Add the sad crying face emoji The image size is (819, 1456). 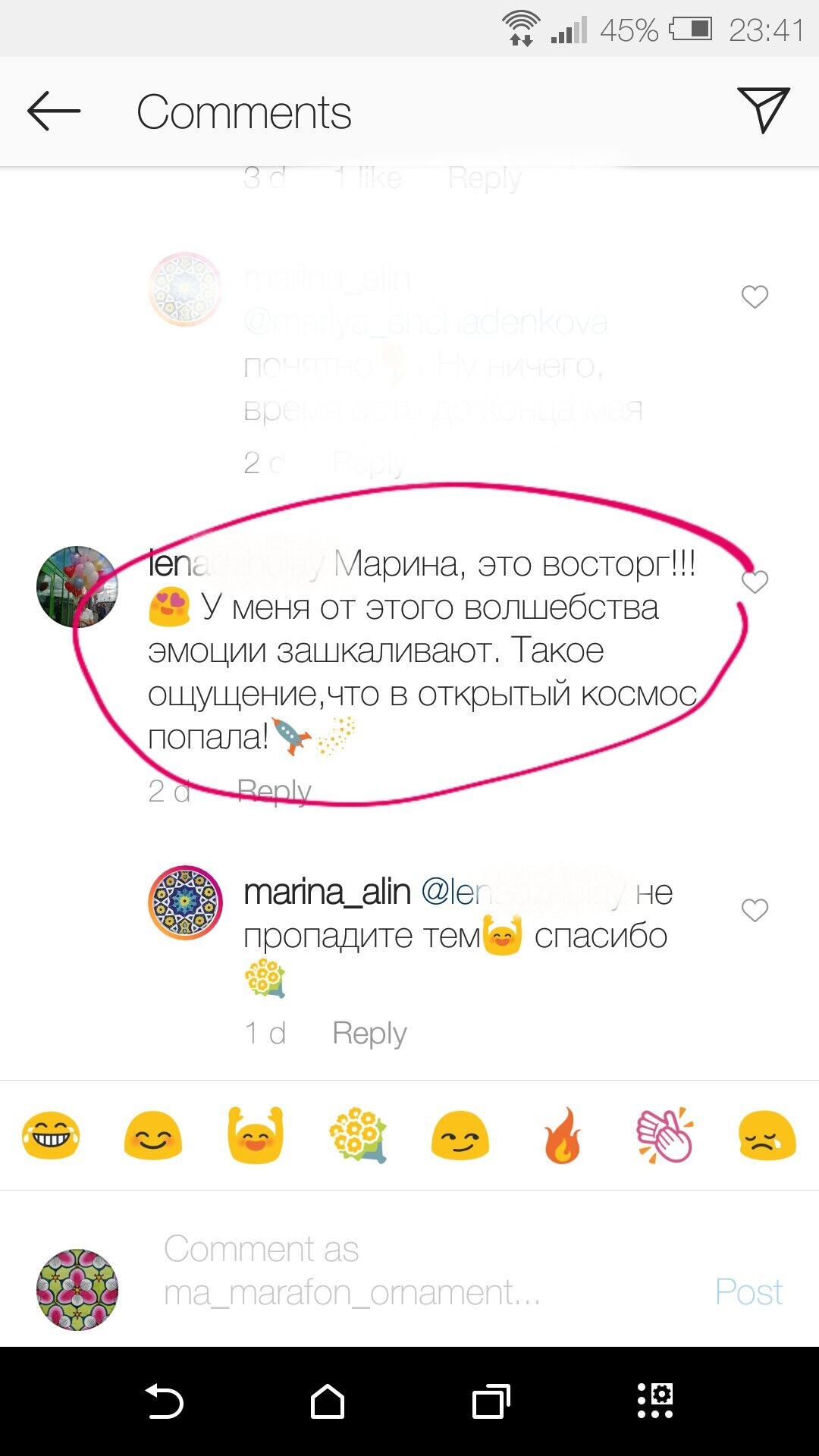[767, 1135]
